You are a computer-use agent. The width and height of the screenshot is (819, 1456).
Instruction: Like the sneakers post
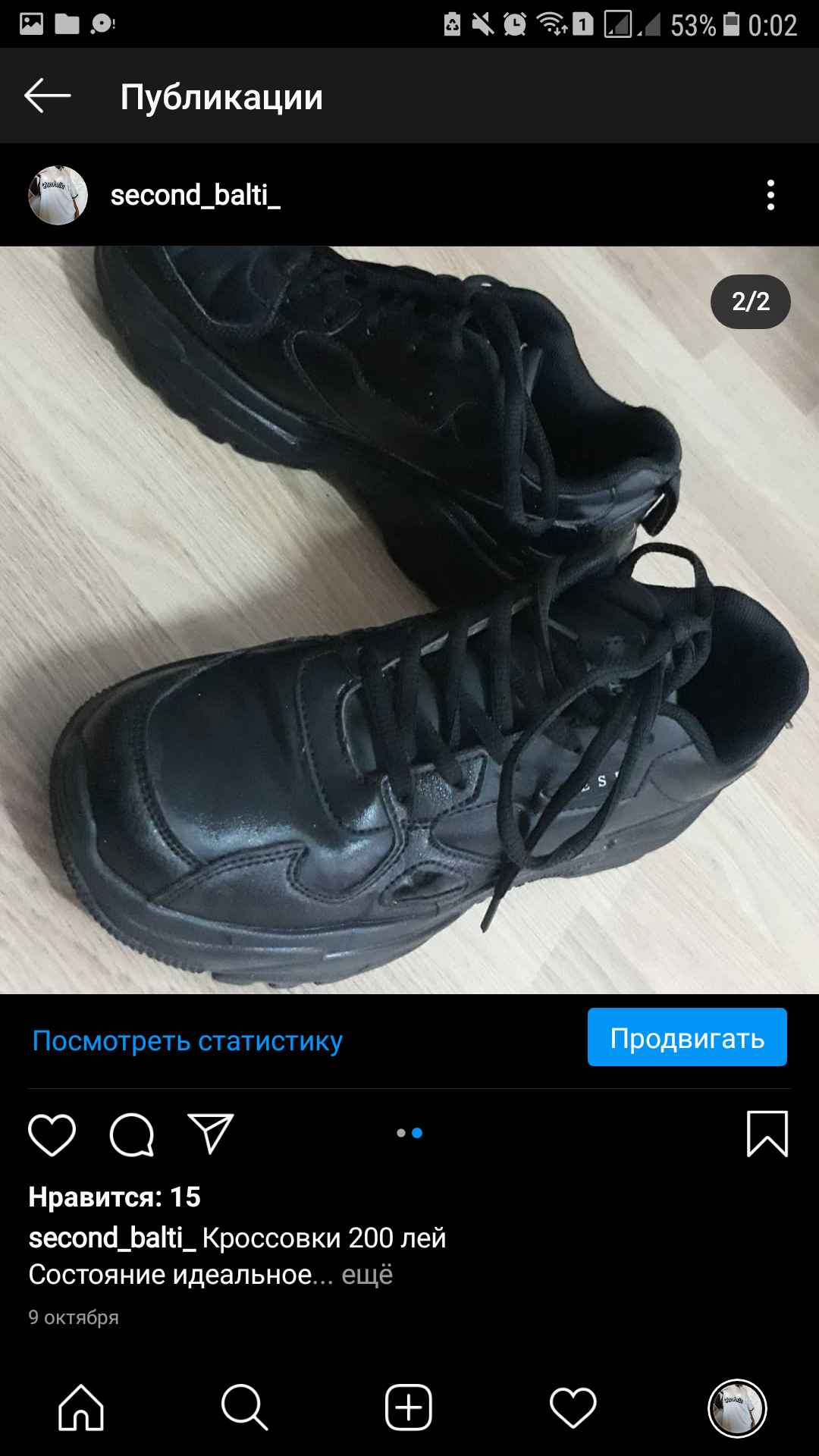coord(52,1134)
